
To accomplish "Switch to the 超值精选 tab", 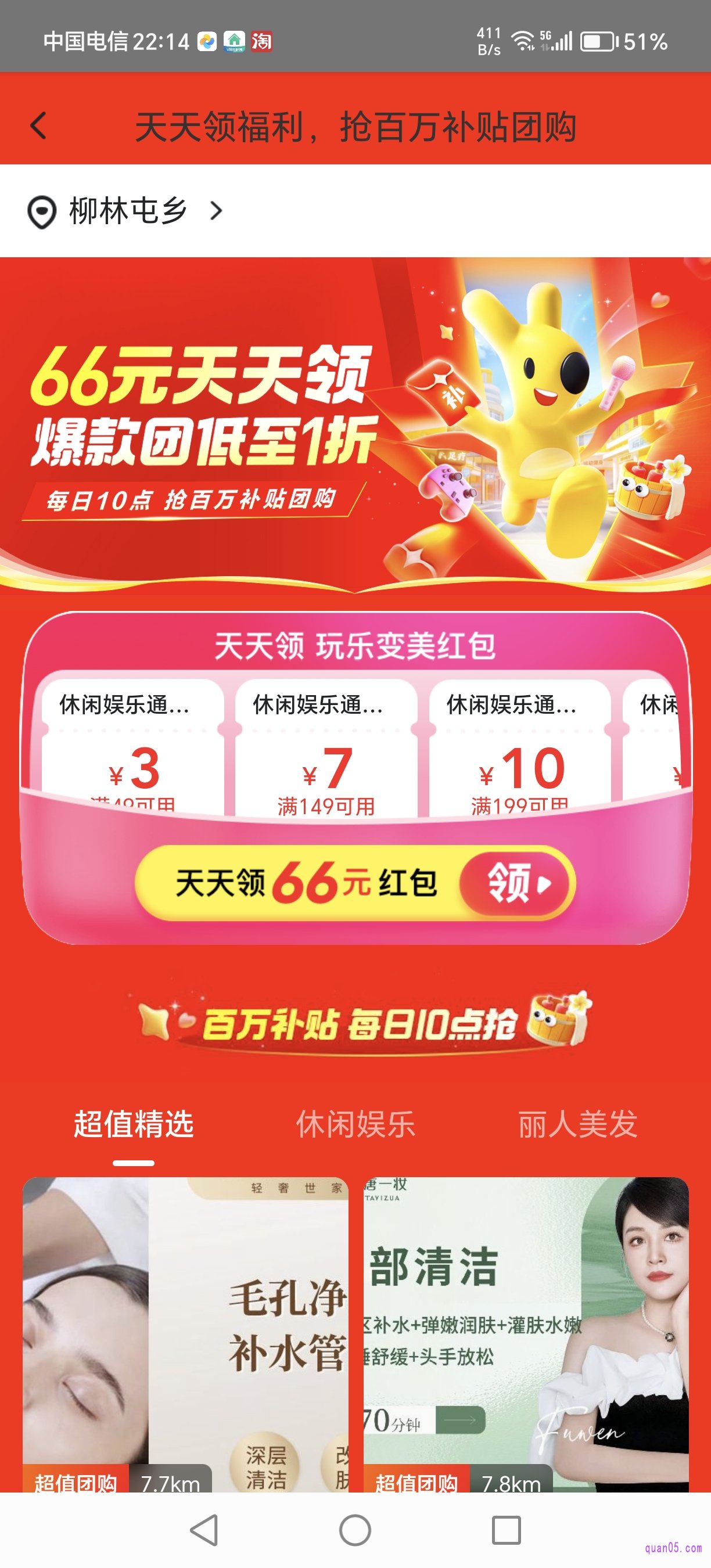I will tap(134, 1124).
